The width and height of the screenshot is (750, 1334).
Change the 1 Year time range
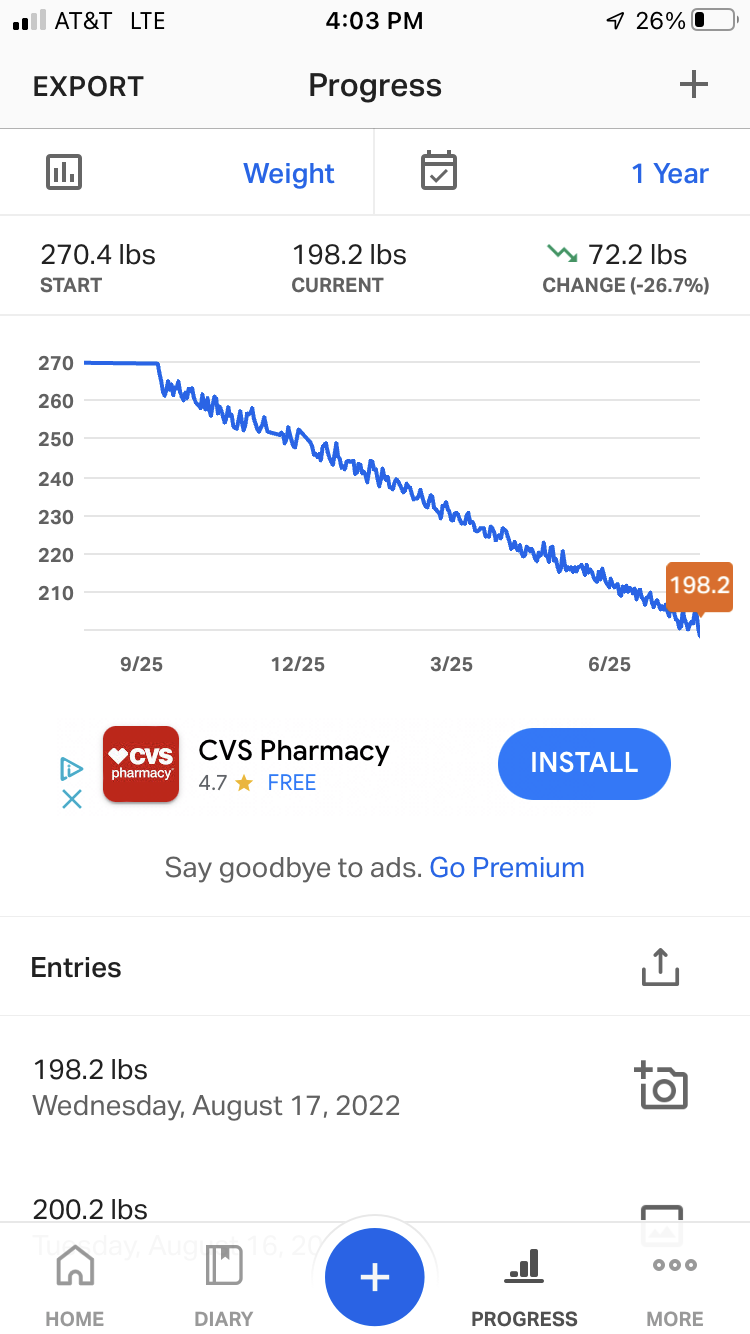pos(669,173)
